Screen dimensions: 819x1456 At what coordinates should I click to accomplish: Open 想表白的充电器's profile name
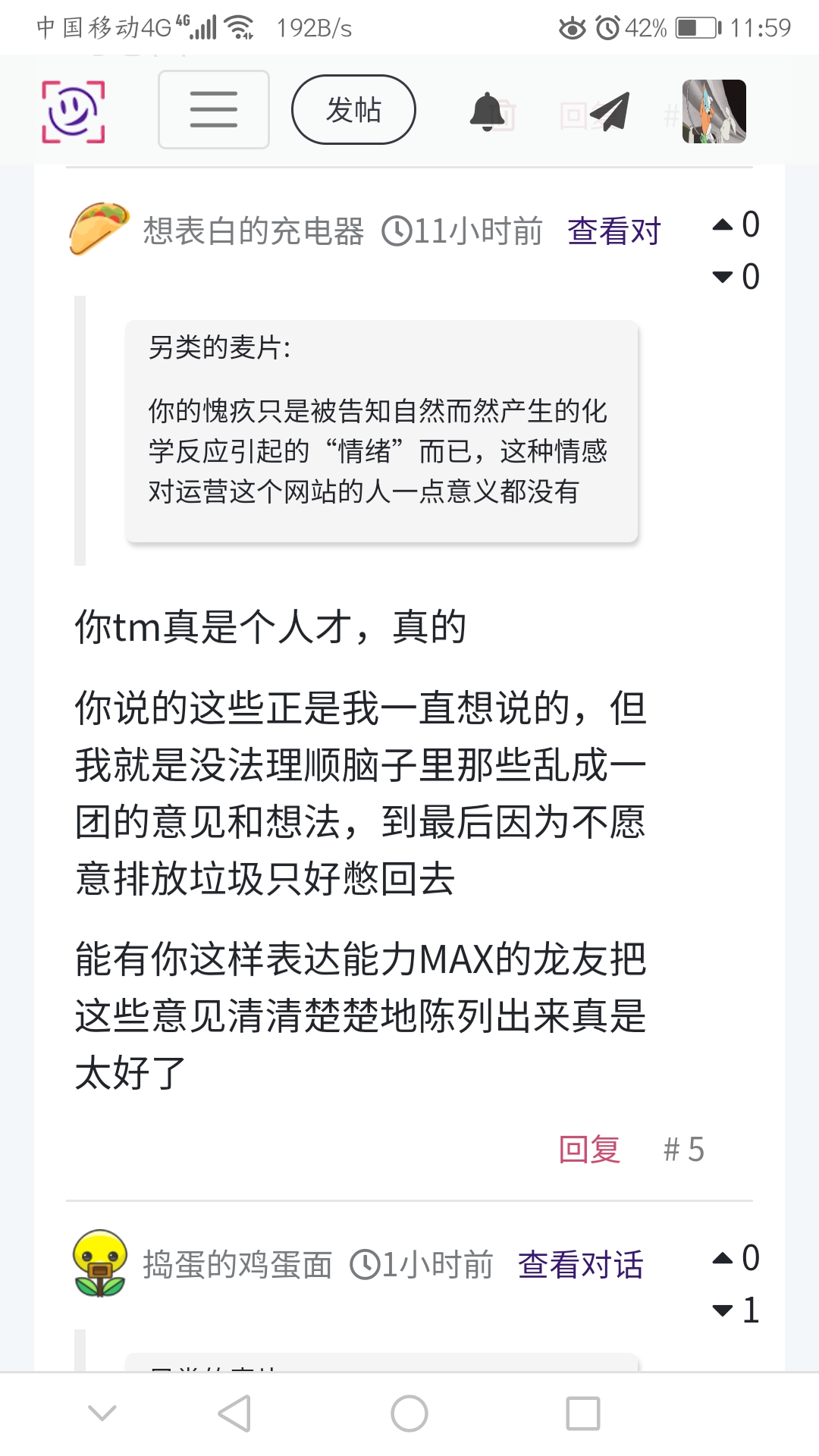[x=253, y=231]
